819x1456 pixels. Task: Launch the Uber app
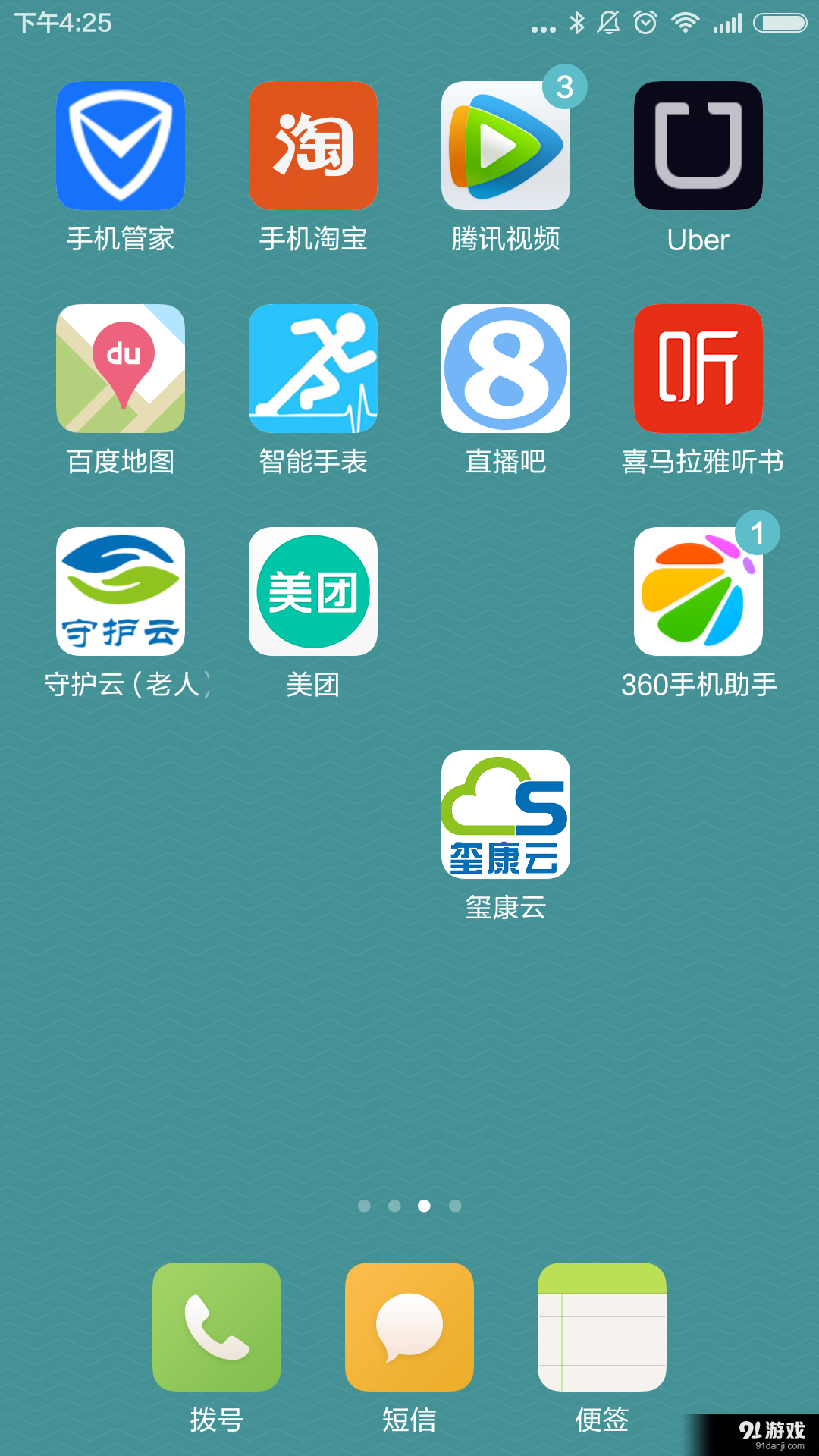coord(698,145)
